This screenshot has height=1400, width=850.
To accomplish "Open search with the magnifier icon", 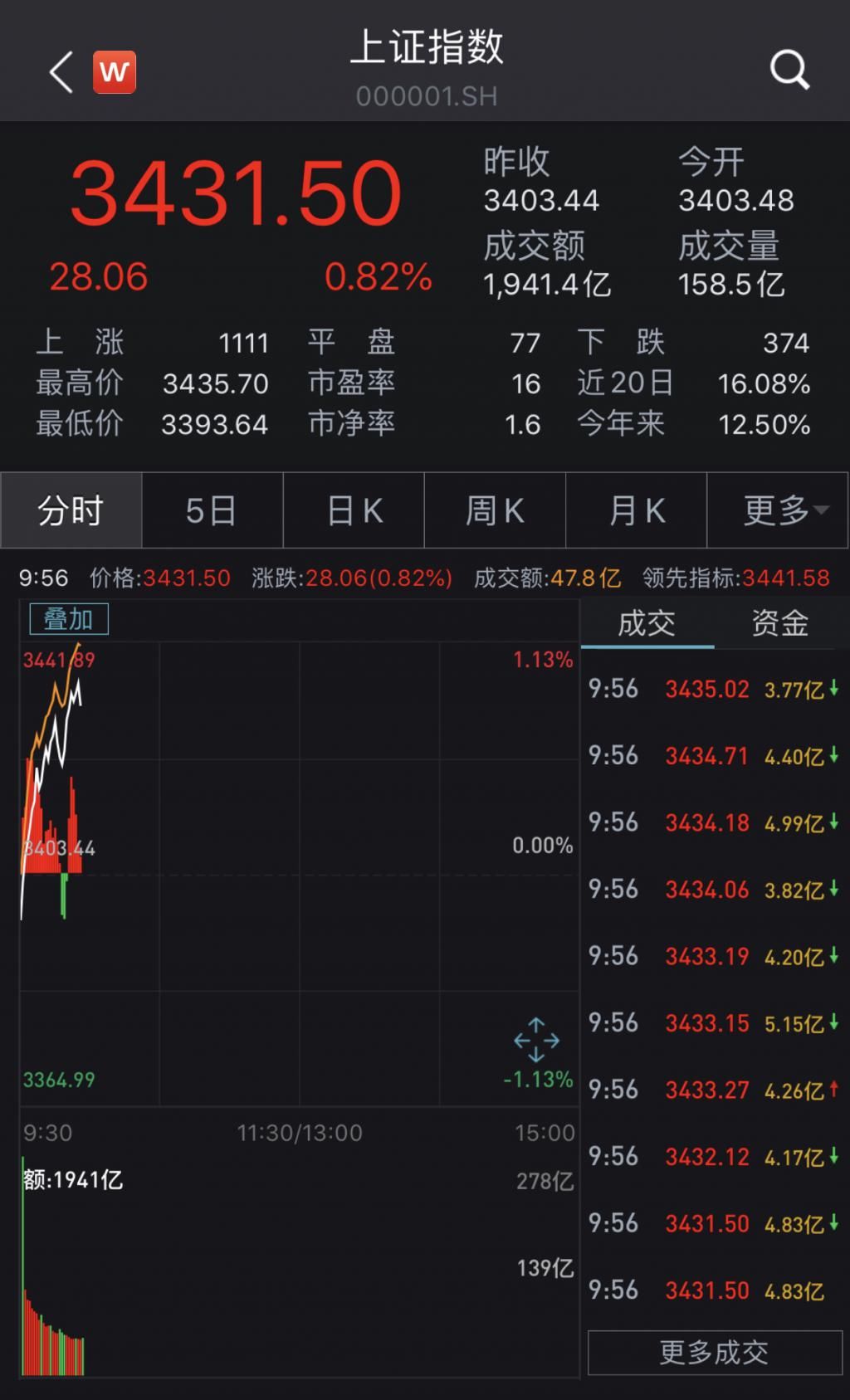I will [x=789, y=70].
